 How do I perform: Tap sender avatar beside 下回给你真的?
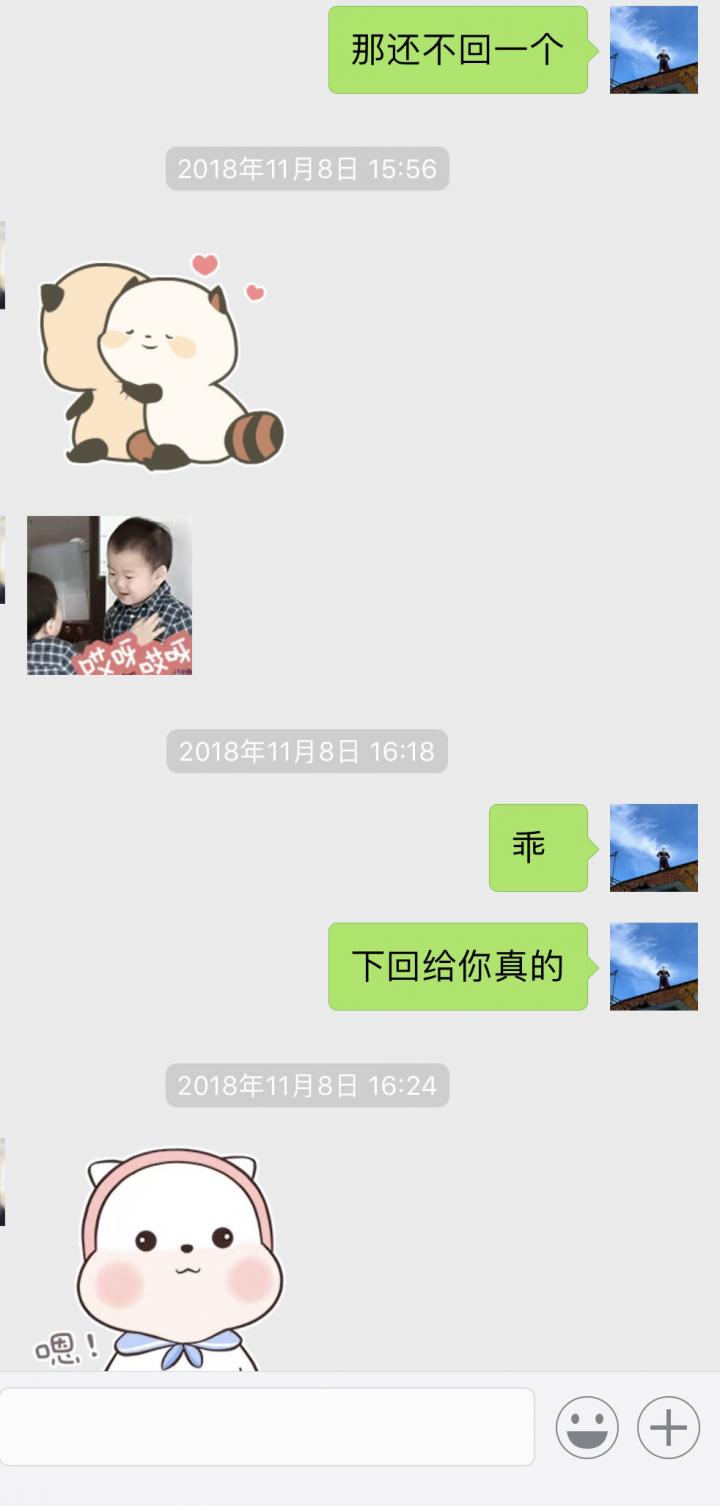click(653, 966)
